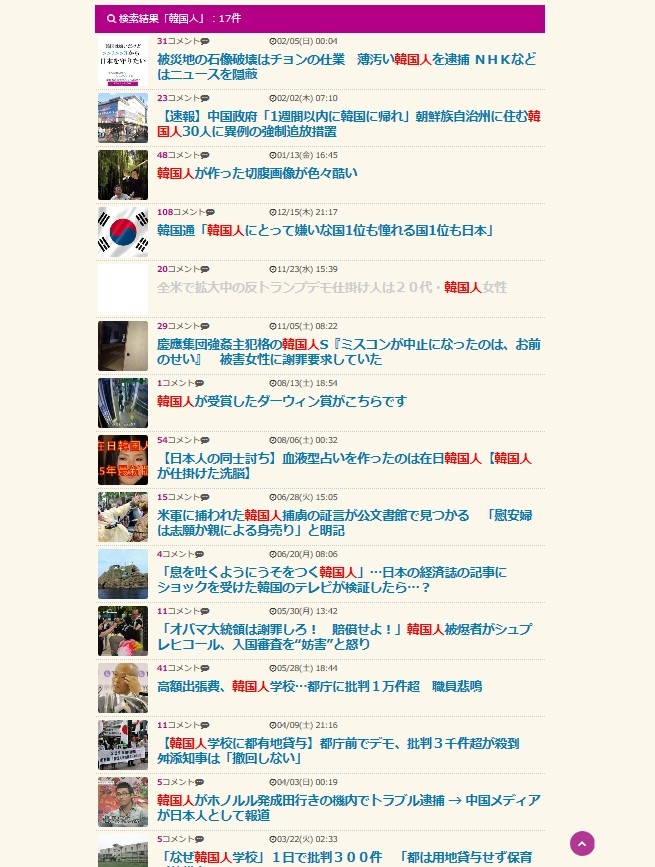Open the ダーウィン賞 article from 08/13
This screenshot has width=655, height=867.
click(282, 401)
